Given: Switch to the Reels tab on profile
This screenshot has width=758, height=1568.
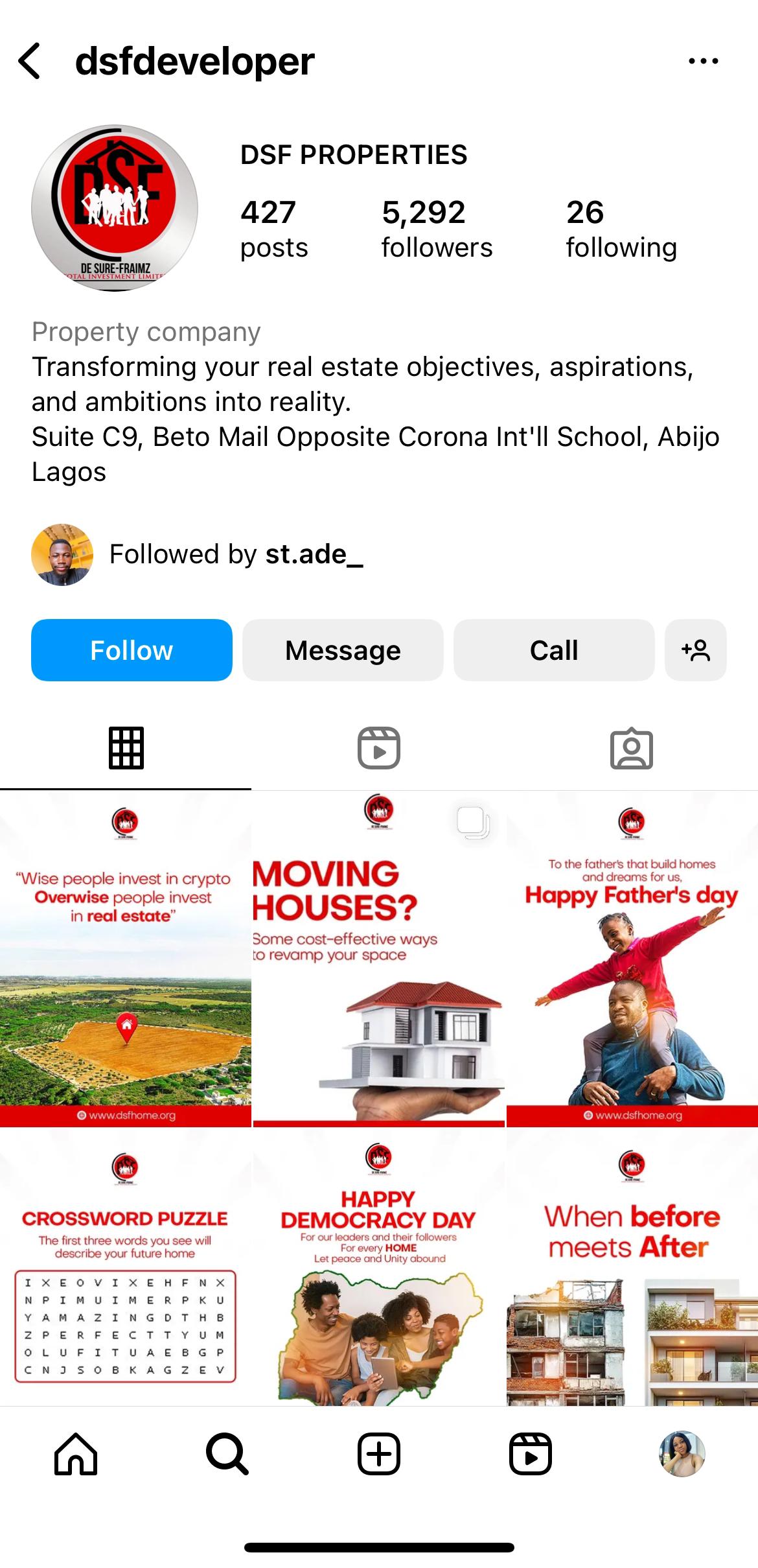Looking at the screenshot, I should pos(379,748).
